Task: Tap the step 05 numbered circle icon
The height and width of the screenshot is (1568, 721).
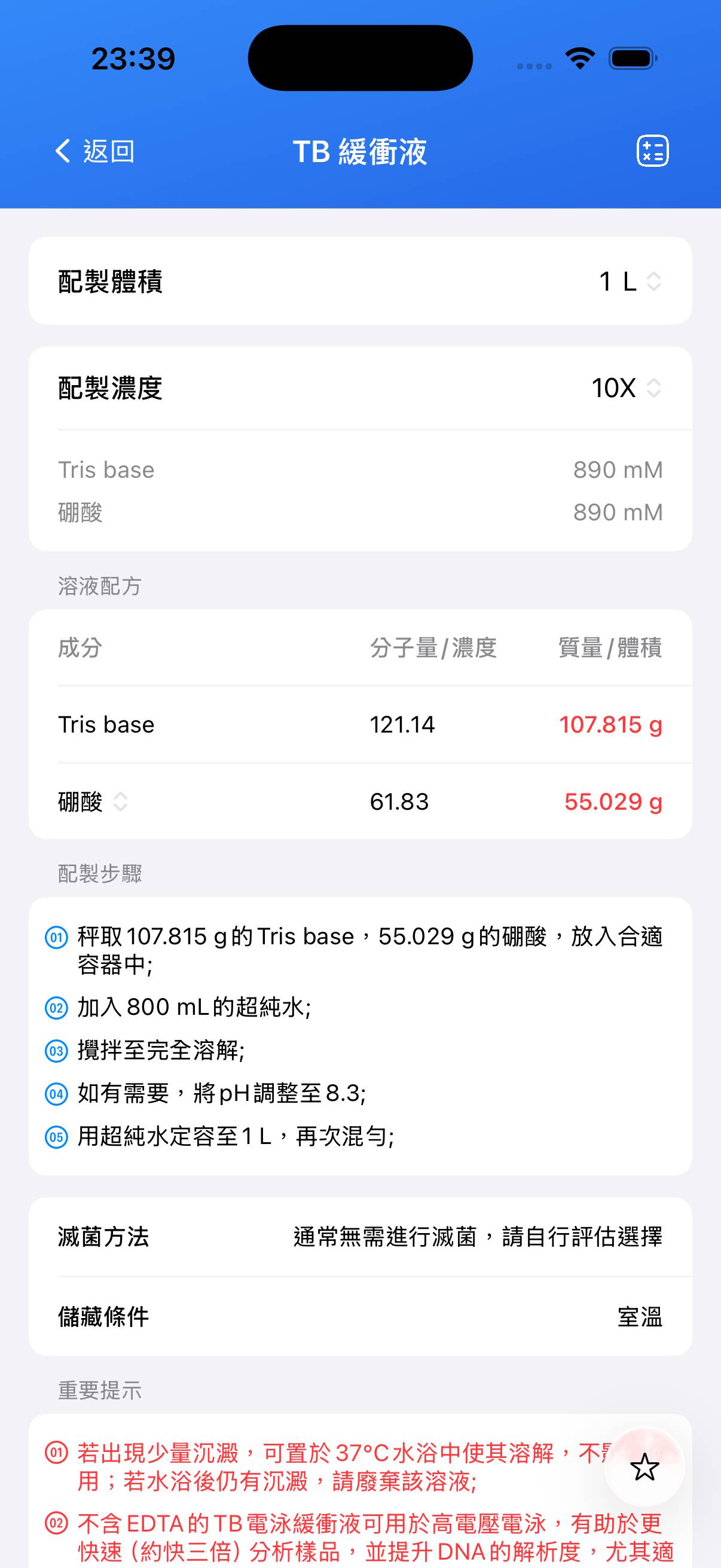Action: pyautogui.click(x=56, y=1136)
